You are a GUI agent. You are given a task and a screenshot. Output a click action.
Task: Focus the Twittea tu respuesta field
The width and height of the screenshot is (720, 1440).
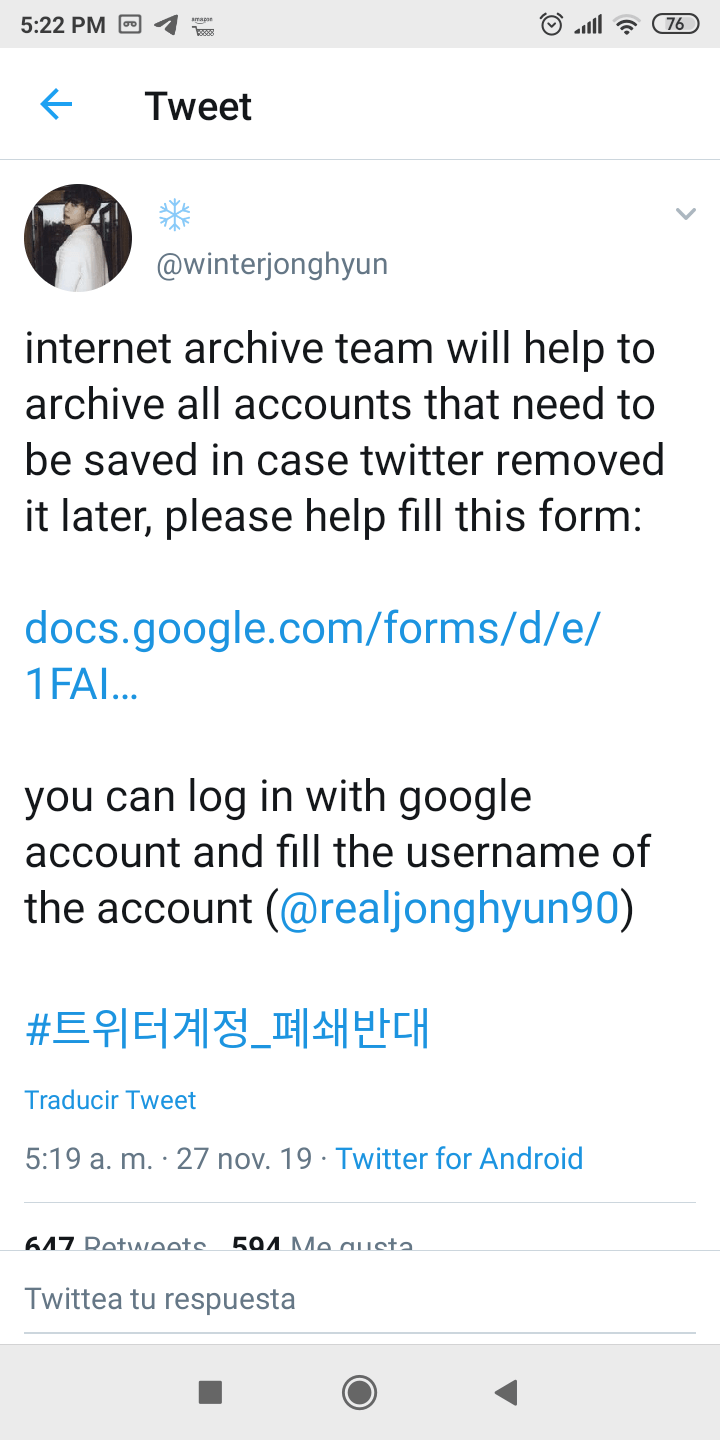(x=360, y=1299)
